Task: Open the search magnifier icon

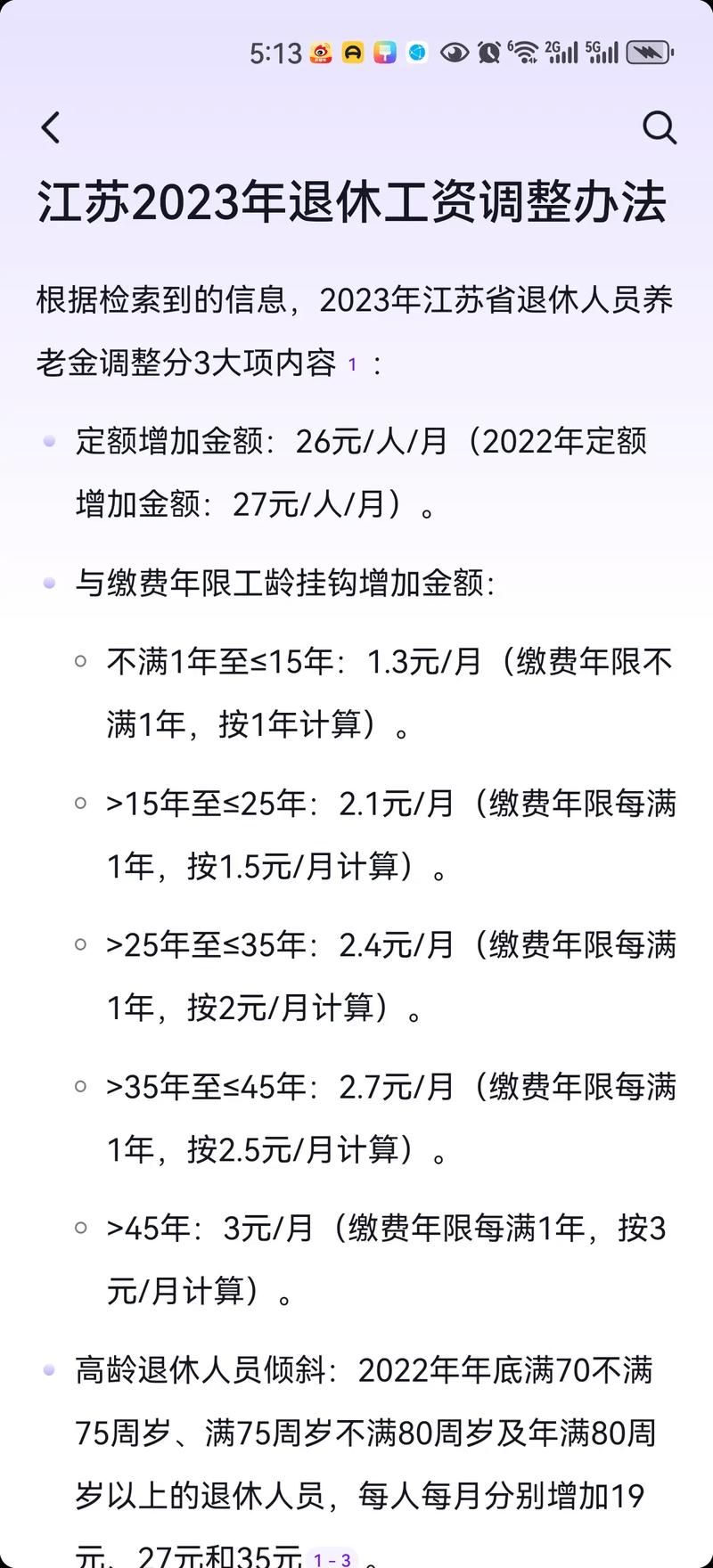Action: click(660, 127)
